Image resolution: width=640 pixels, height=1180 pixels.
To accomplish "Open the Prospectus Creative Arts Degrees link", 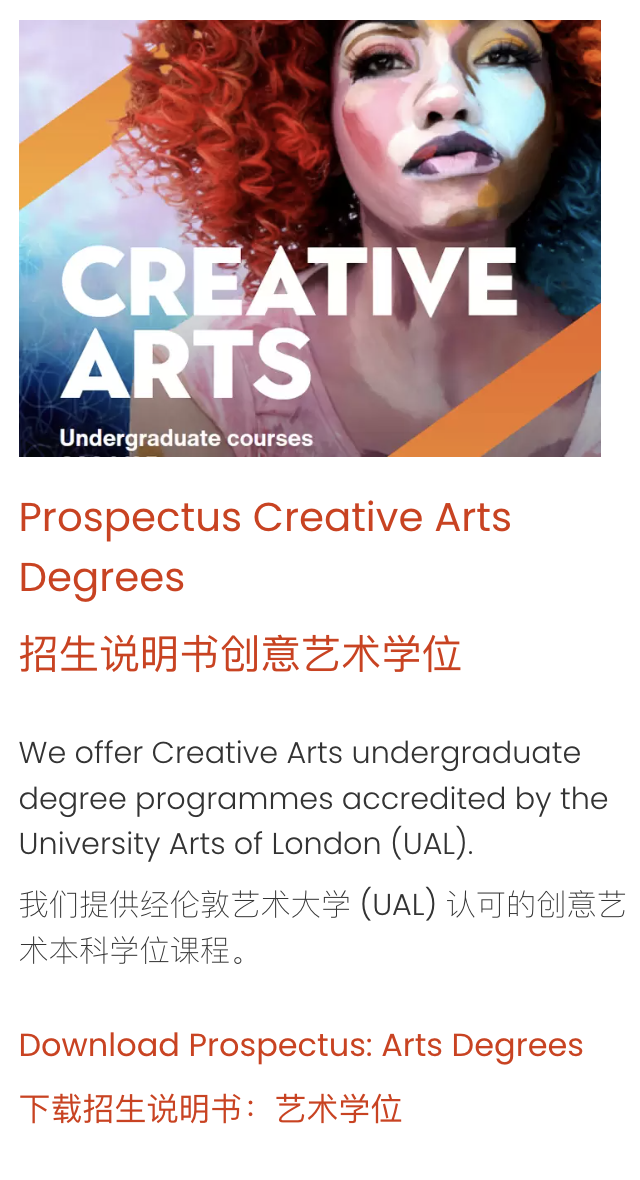I will tap(265, 518).
